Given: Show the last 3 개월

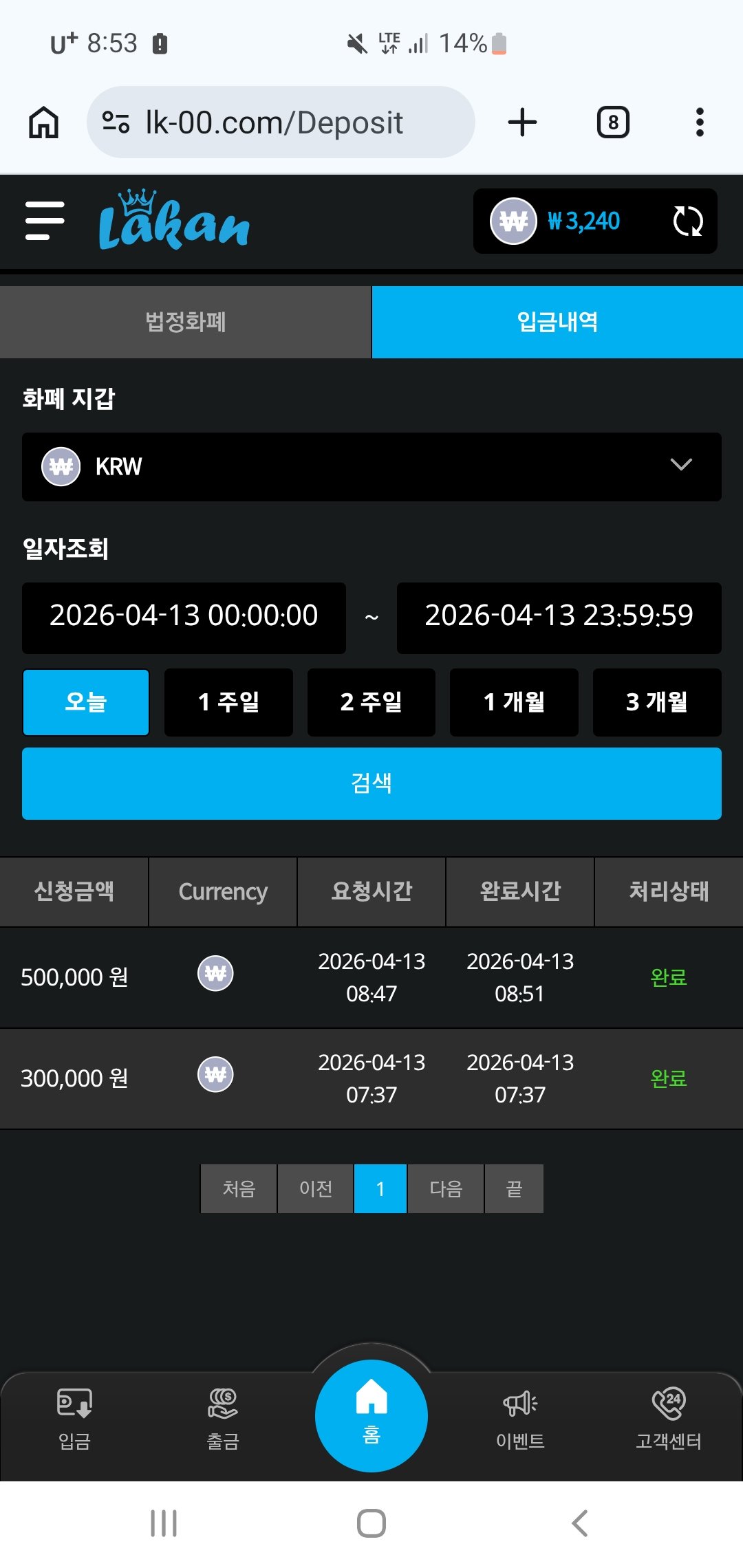Looking at the screenshot, I should pyautogui.click(x=656, y=702).
